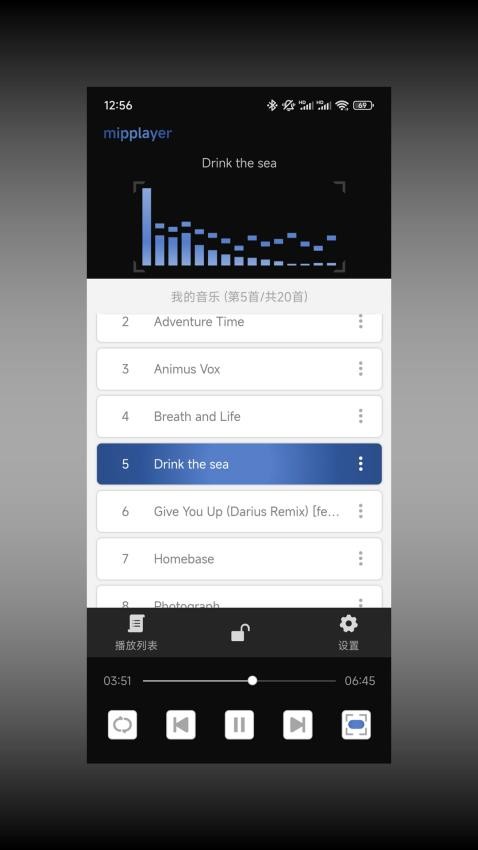Play Give You Up (Darius Remix)
The image size is (478, 850).
click(239, 511)
